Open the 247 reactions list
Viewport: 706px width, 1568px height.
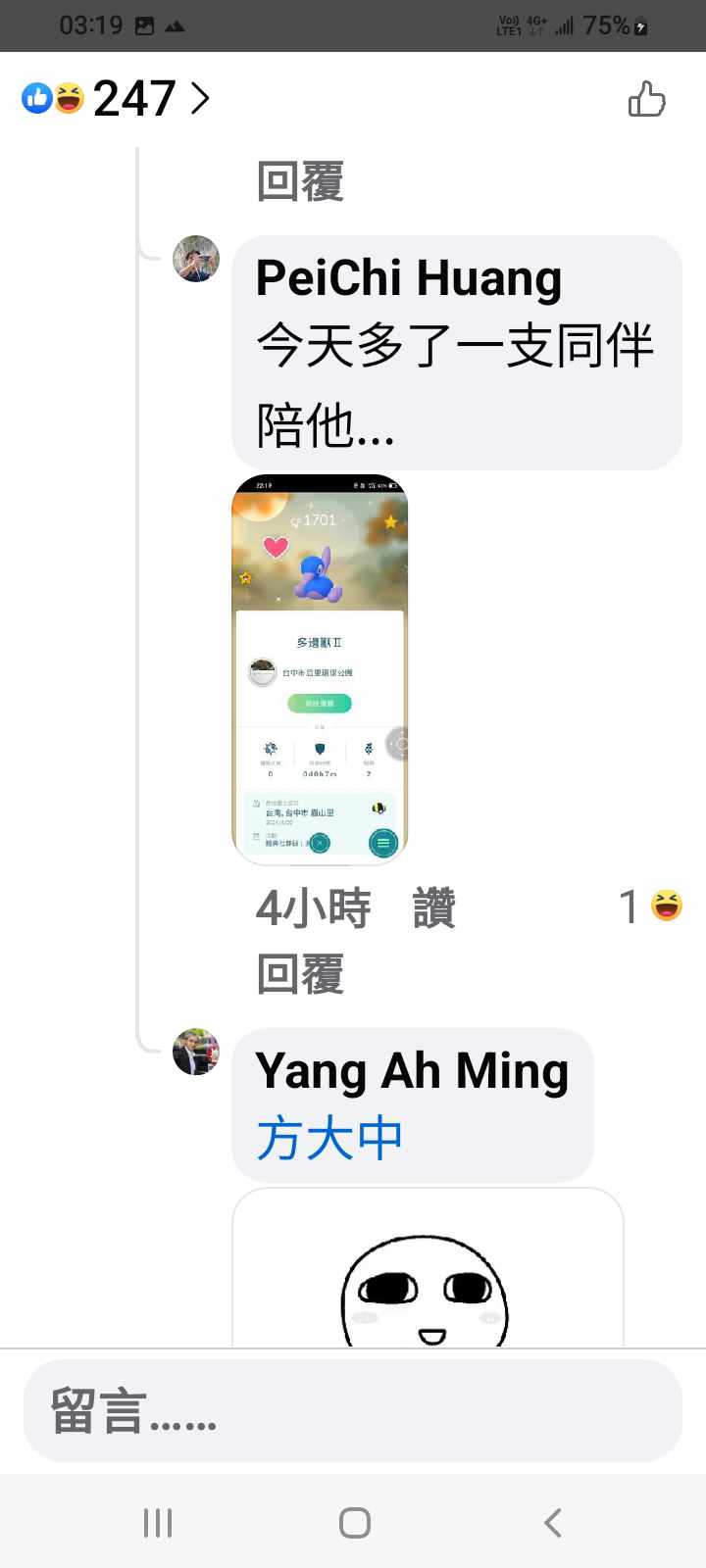(118, 98)
